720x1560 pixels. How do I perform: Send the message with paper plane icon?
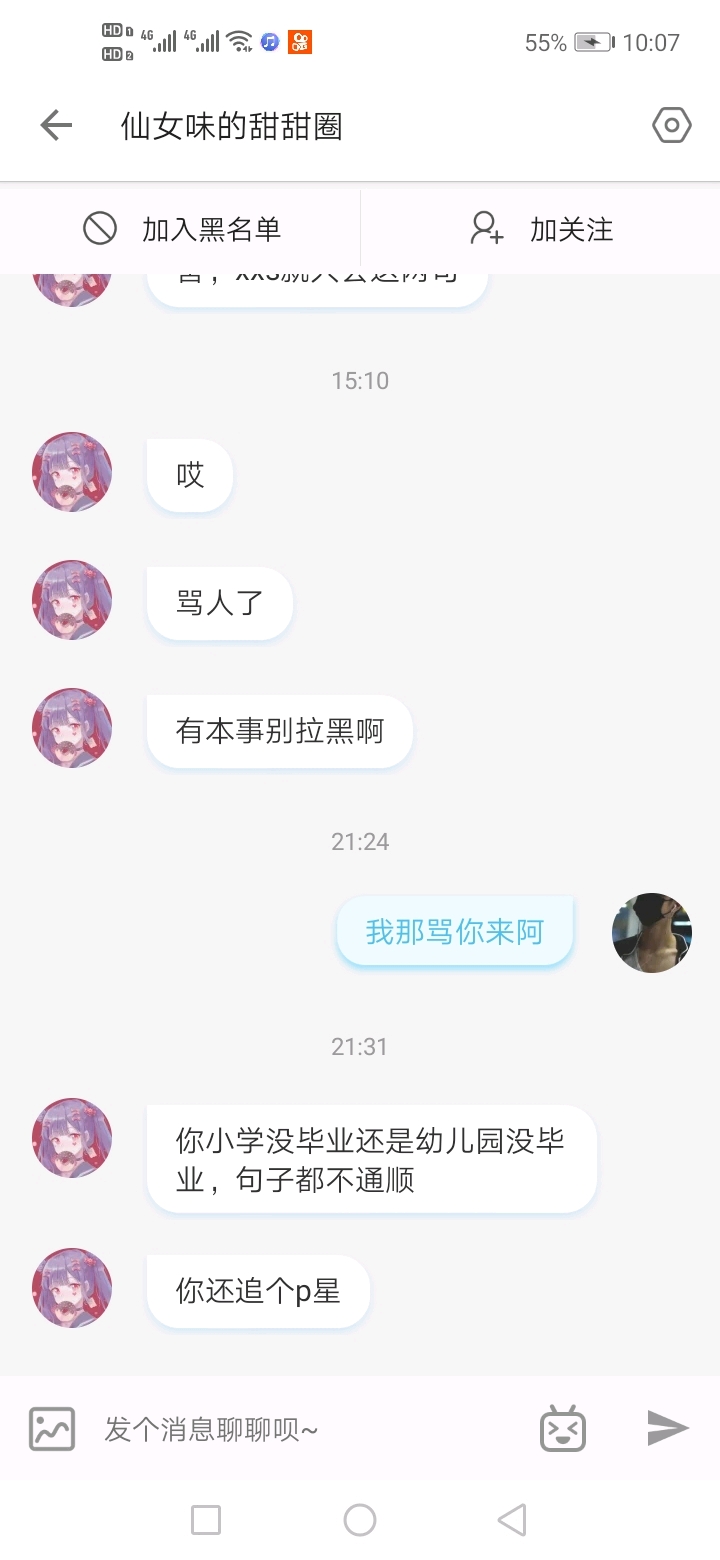coord(667,1428)
